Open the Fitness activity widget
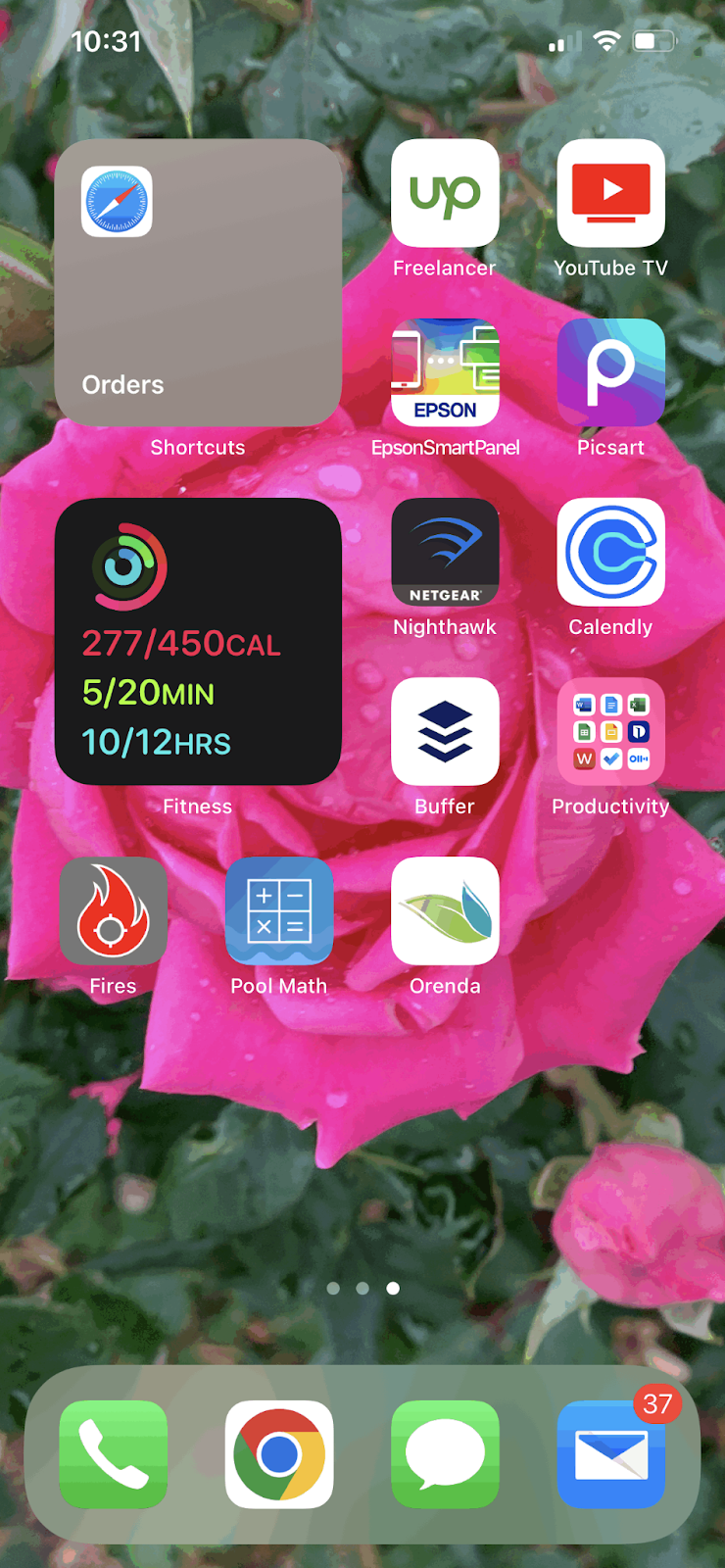The width and height of the screenshot is (725, 1568). click(198, 641)
